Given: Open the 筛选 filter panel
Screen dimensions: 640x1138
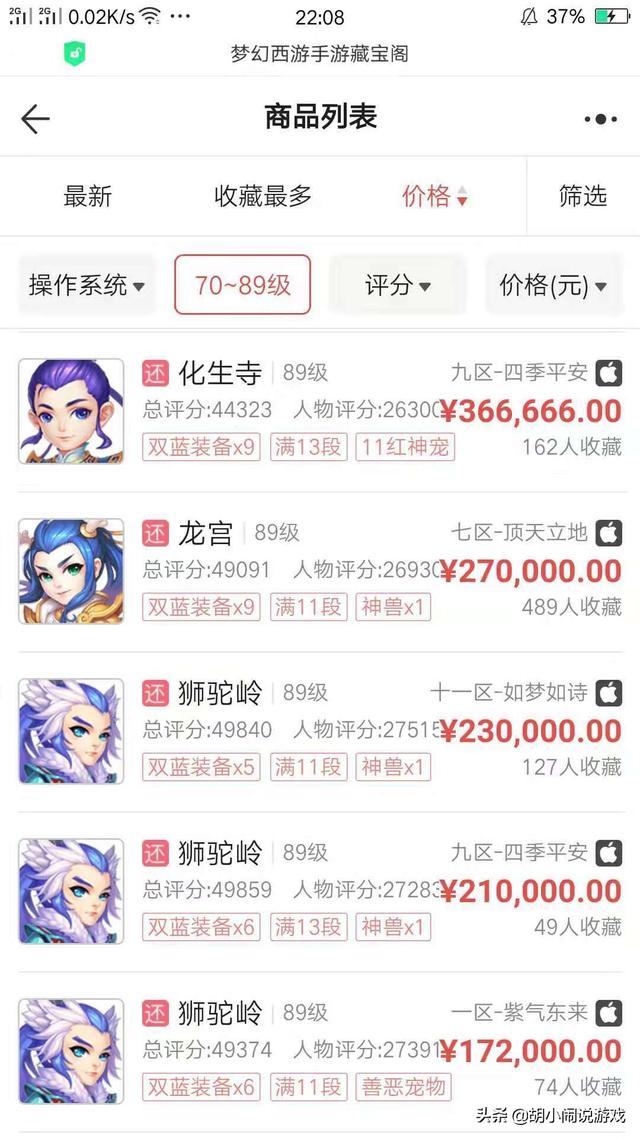Looking at the screenshot, I should 583,196.
